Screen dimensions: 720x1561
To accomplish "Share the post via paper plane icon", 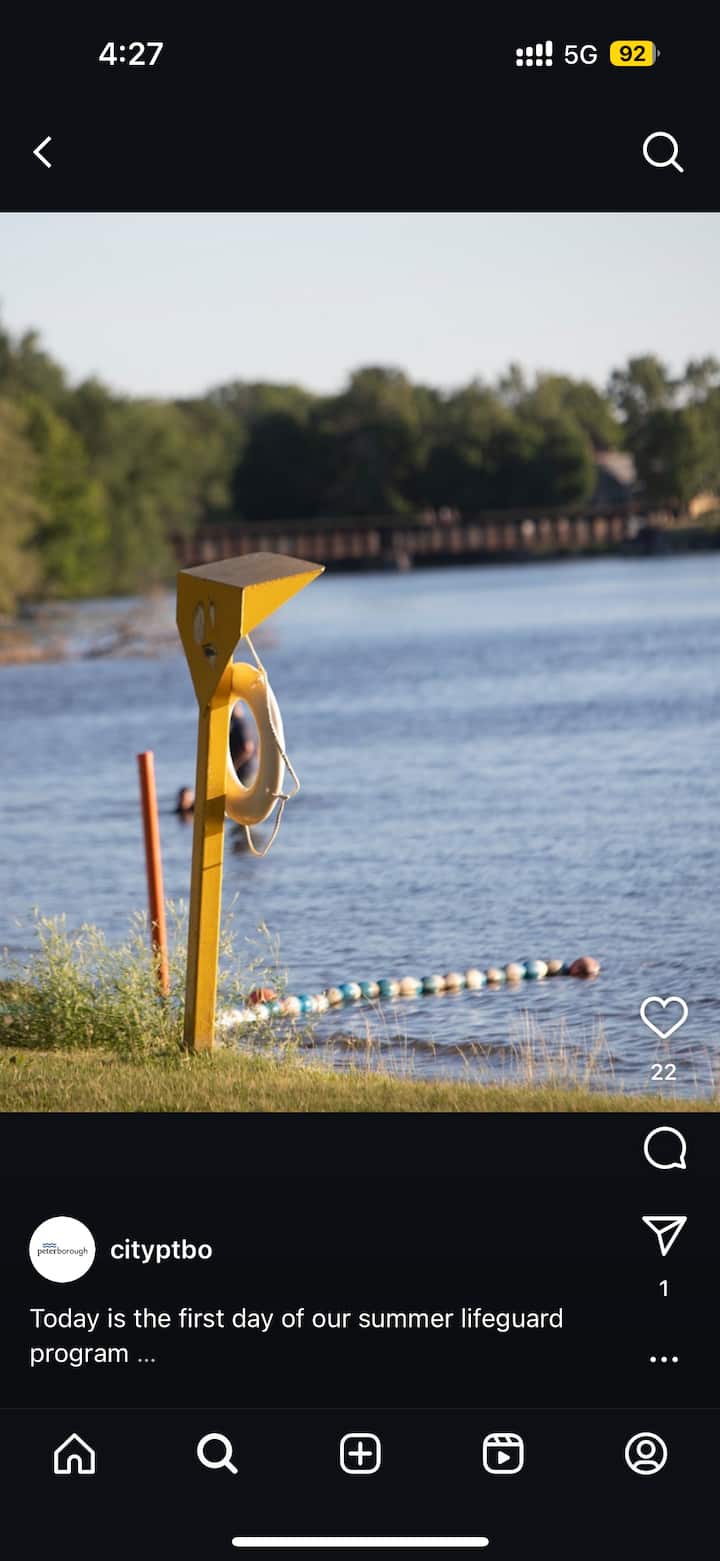I will [x=664, y=1236].
